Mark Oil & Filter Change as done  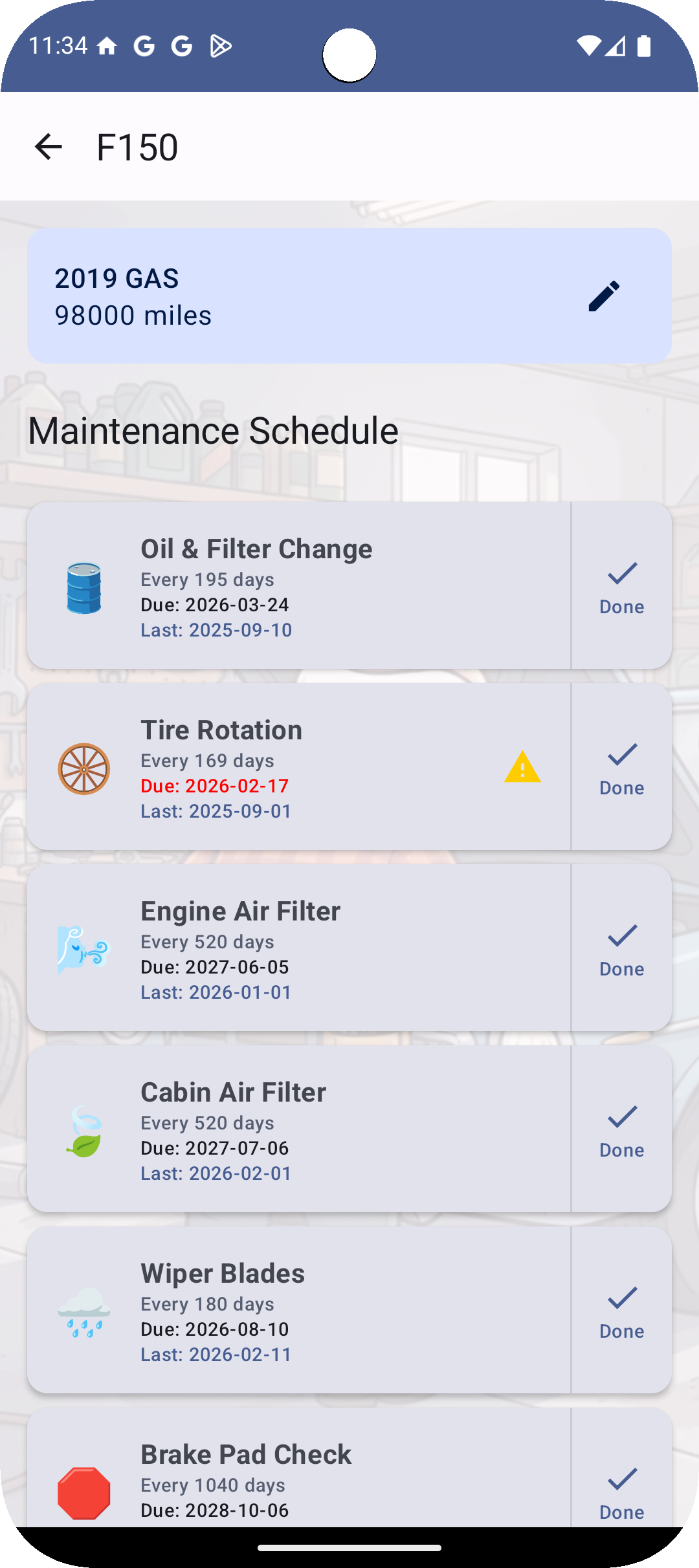point(621,586)
